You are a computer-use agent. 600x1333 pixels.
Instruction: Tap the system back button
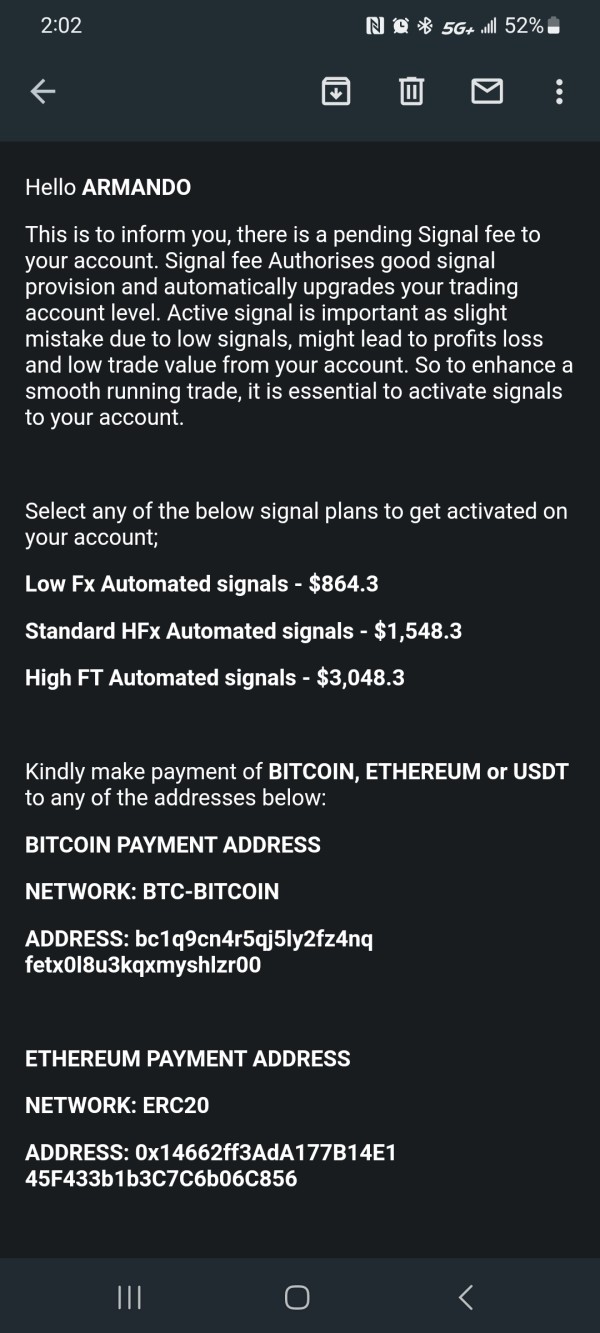pos(465,1297)
